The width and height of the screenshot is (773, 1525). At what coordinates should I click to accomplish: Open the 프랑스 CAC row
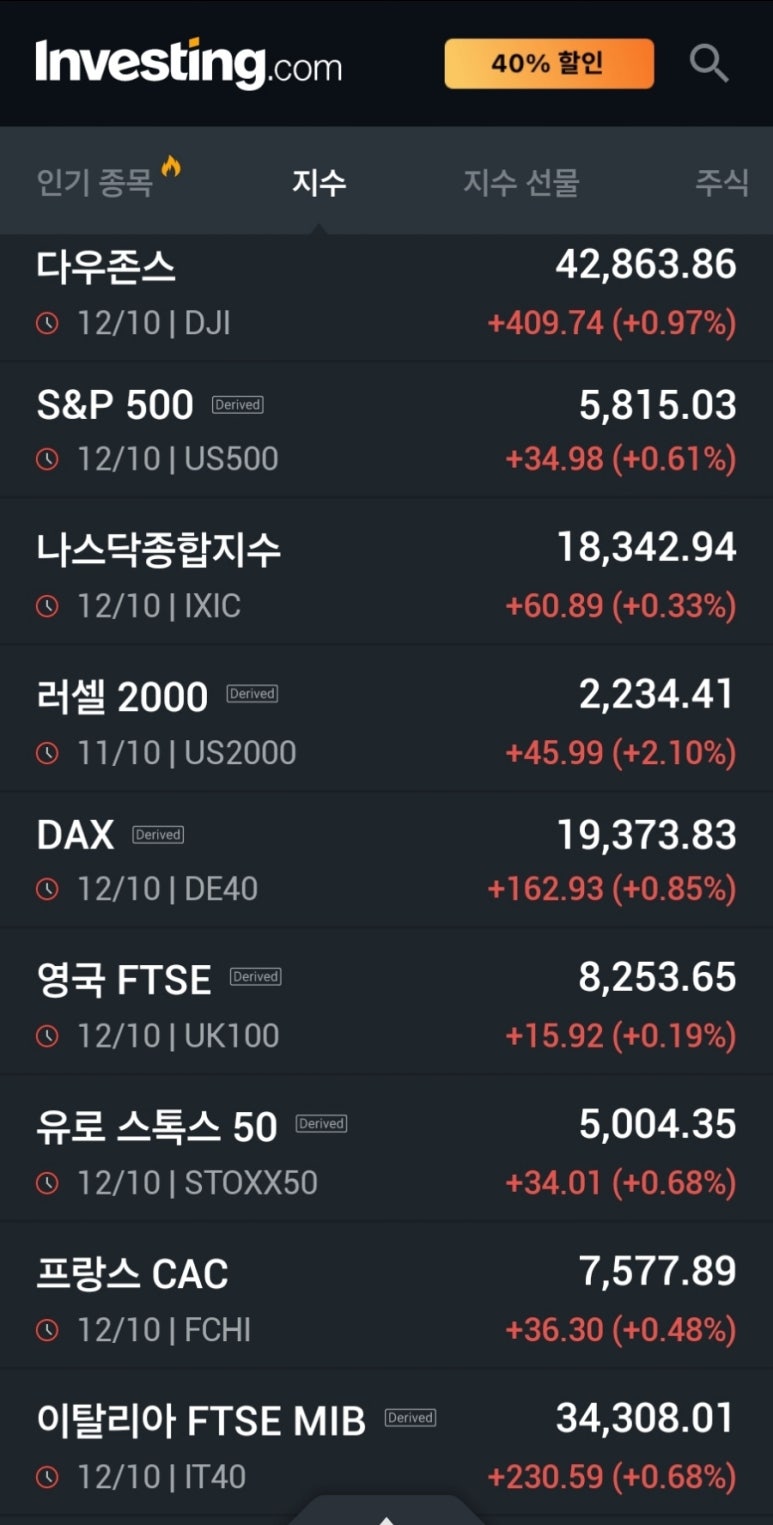pyautogui.click(x=386, y=1296)
